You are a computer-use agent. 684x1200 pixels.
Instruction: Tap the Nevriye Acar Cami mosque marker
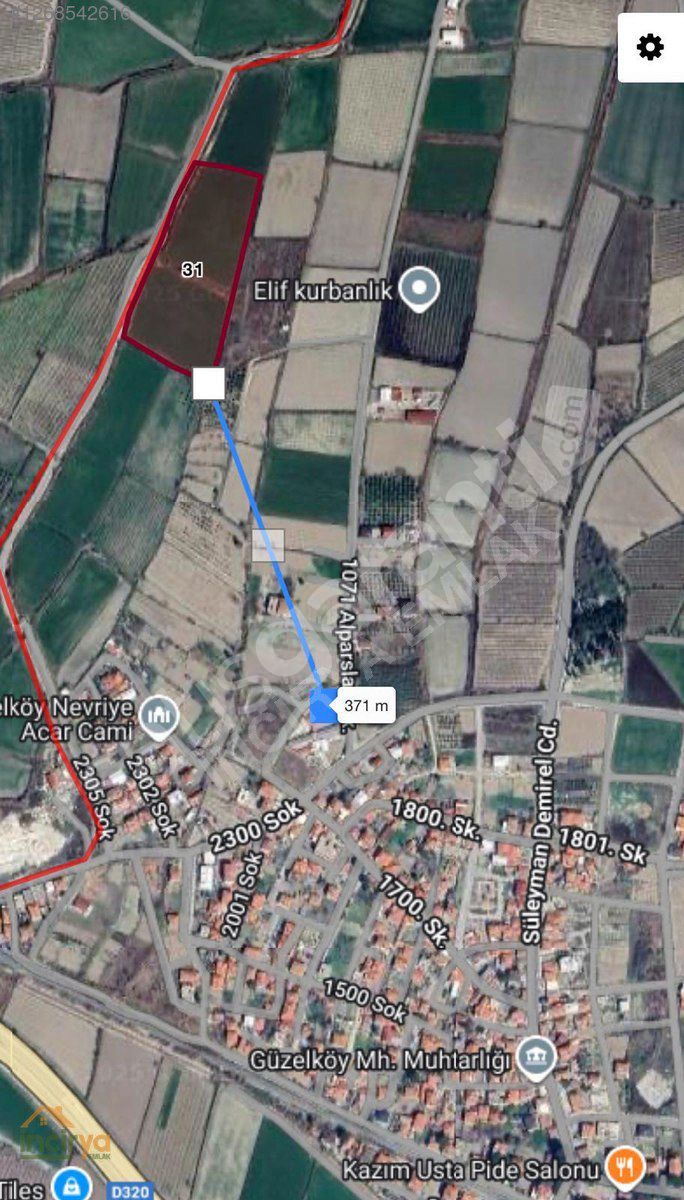159,715
